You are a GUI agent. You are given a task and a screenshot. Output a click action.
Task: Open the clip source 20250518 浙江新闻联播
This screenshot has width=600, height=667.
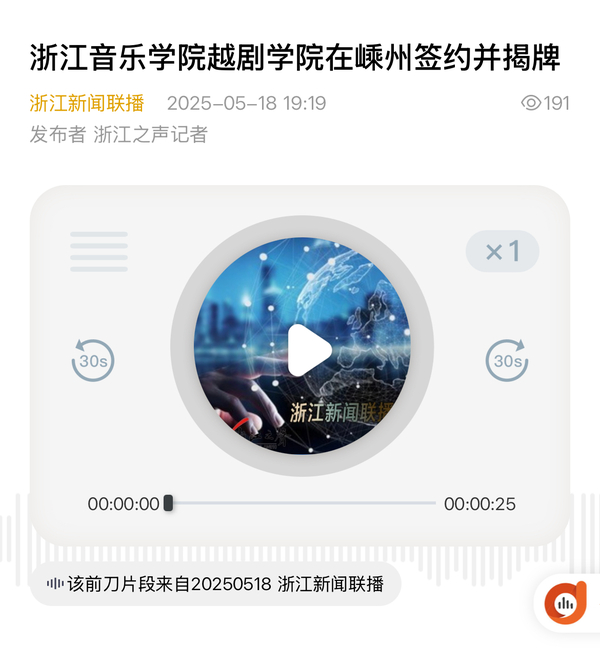click(x=215, y=585)
